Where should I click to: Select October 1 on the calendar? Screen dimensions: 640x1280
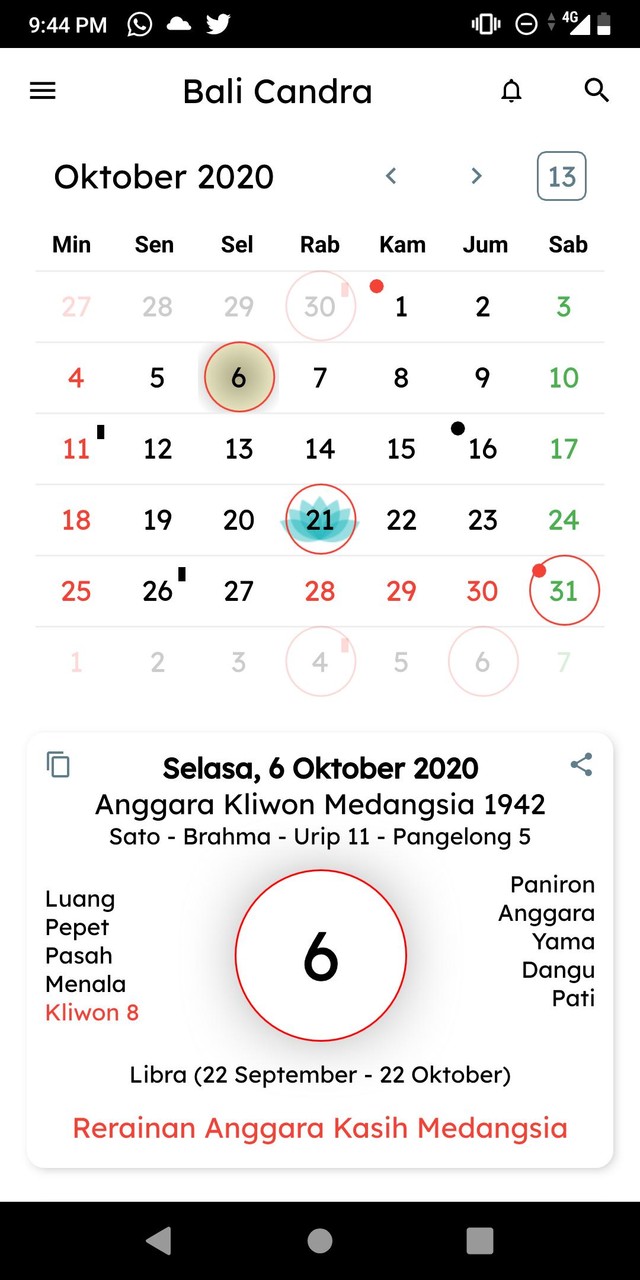coord(401,307)
